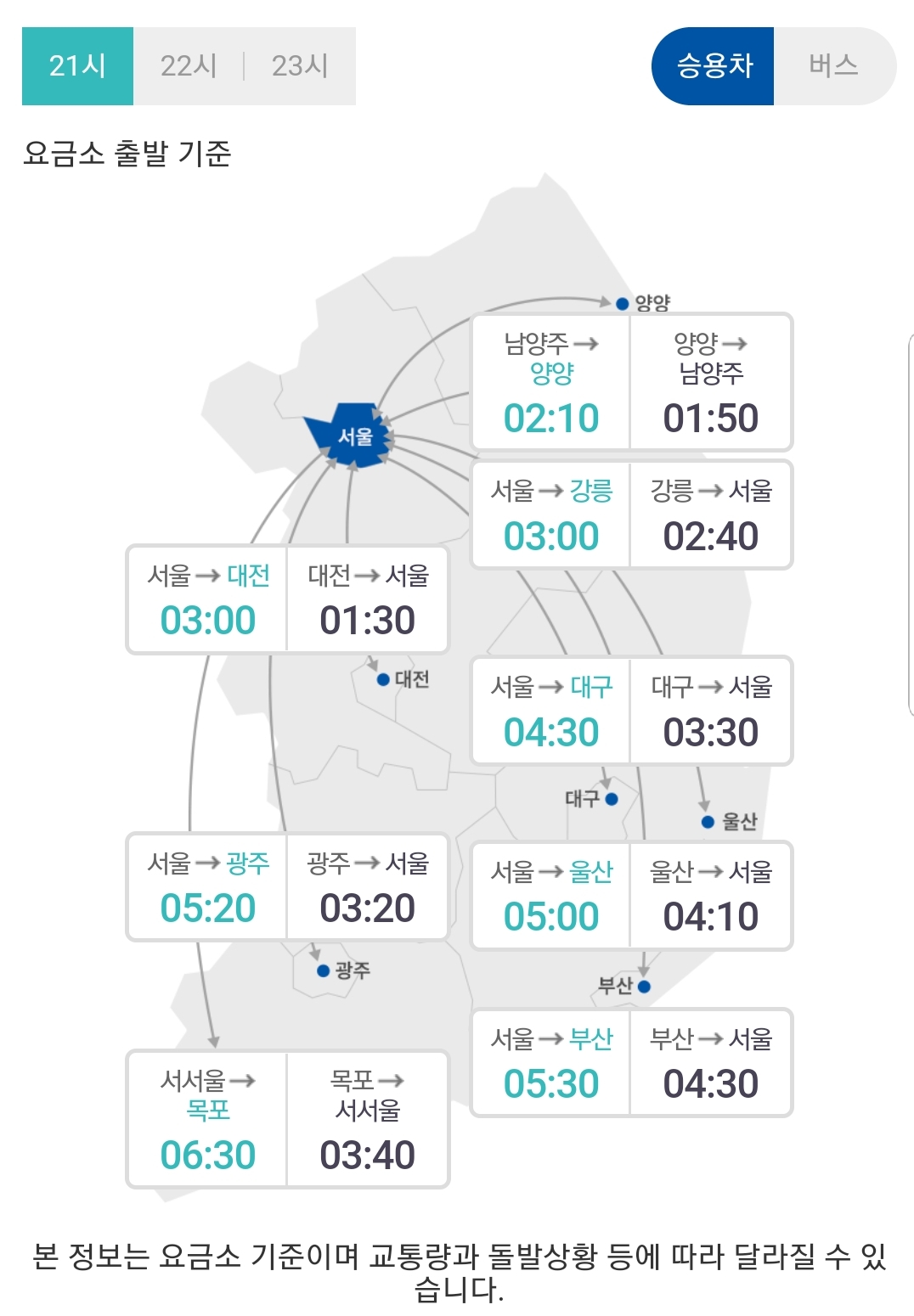The image size is (914, 1316).
Task: Click the 대구 map marker
Action: [610, 798]
